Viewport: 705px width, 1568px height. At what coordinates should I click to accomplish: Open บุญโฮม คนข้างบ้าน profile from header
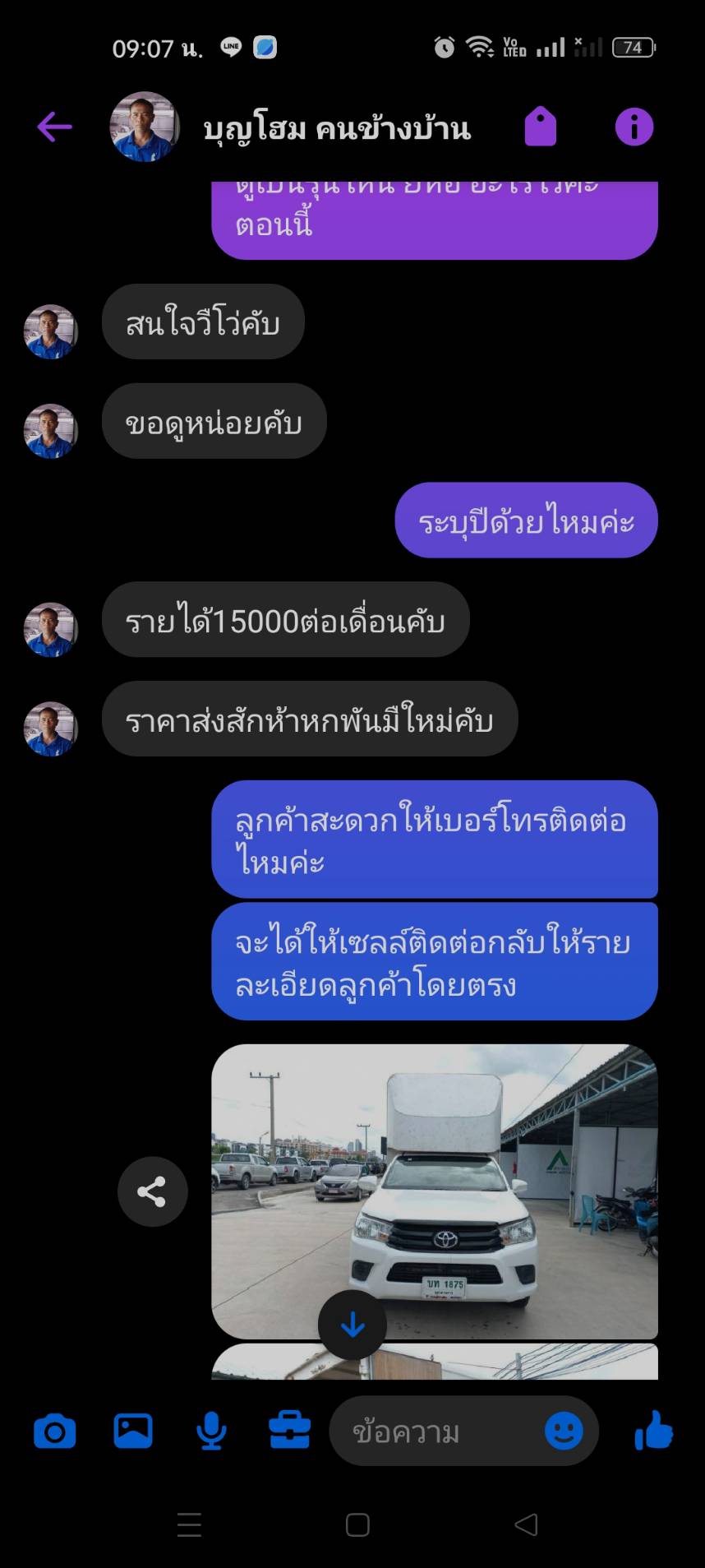(x=336, y=128)
